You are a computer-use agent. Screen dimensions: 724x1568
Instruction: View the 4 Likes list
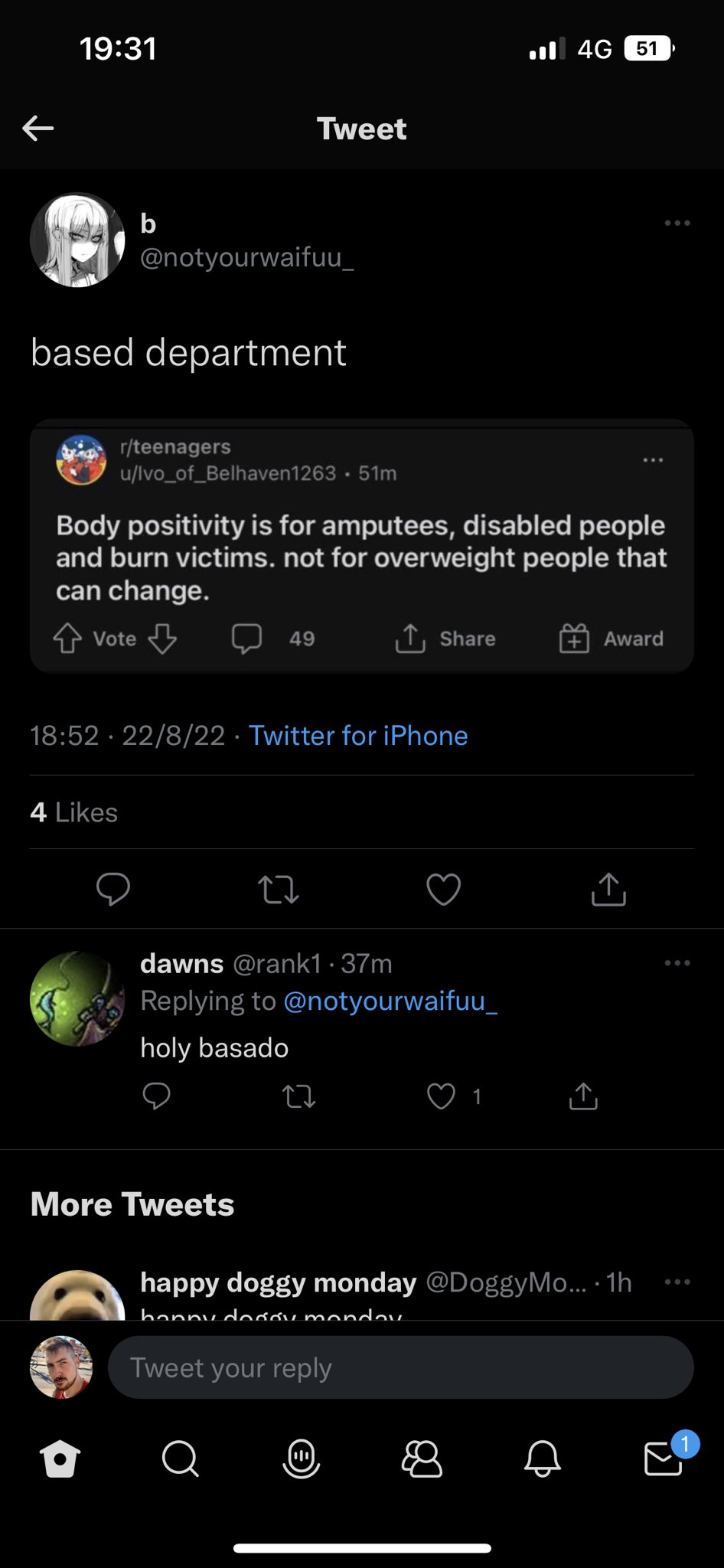pos(74,812)
